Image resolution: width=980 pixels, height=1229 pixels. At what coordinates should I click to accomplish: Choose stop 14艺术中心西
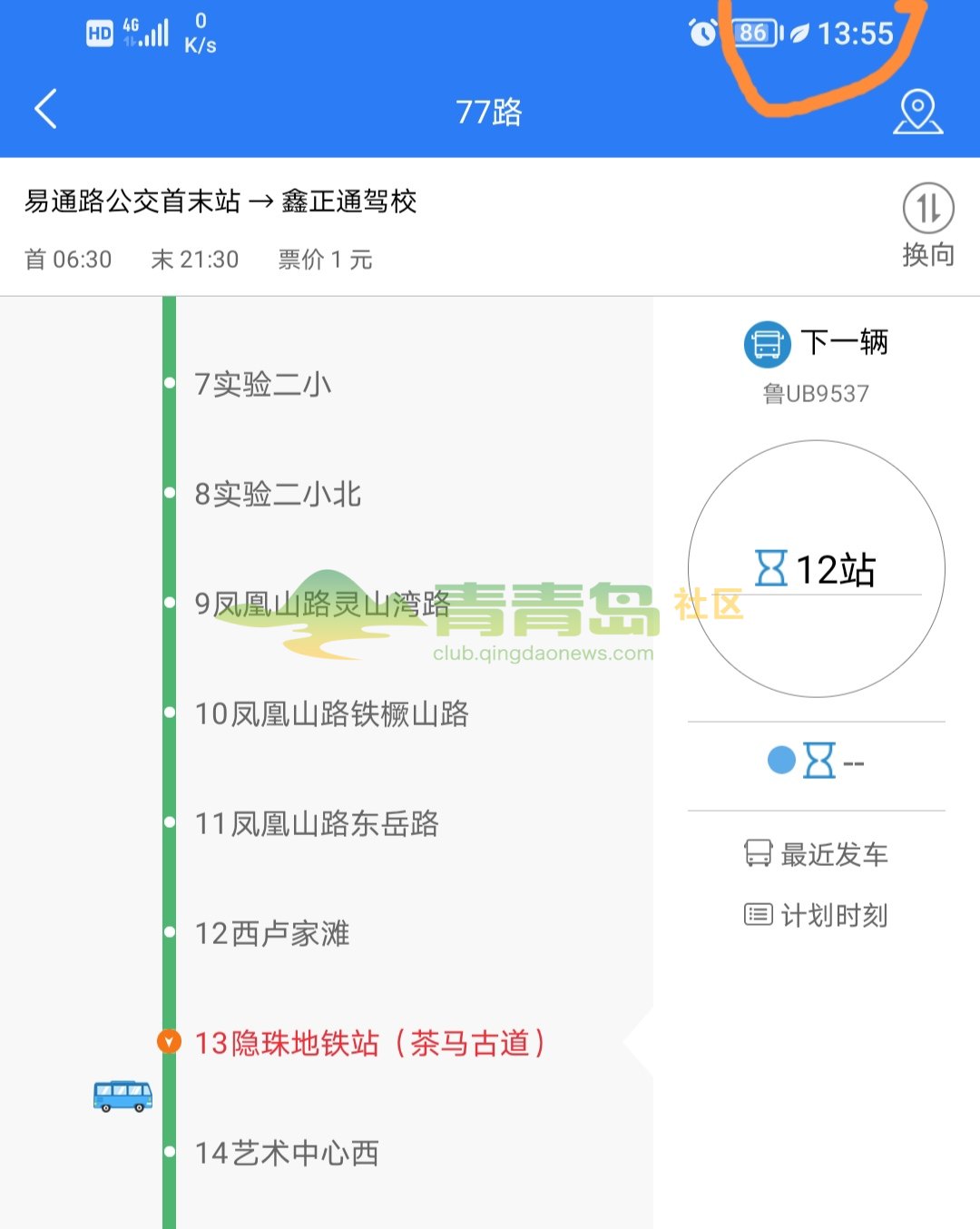click(287, 1153)
